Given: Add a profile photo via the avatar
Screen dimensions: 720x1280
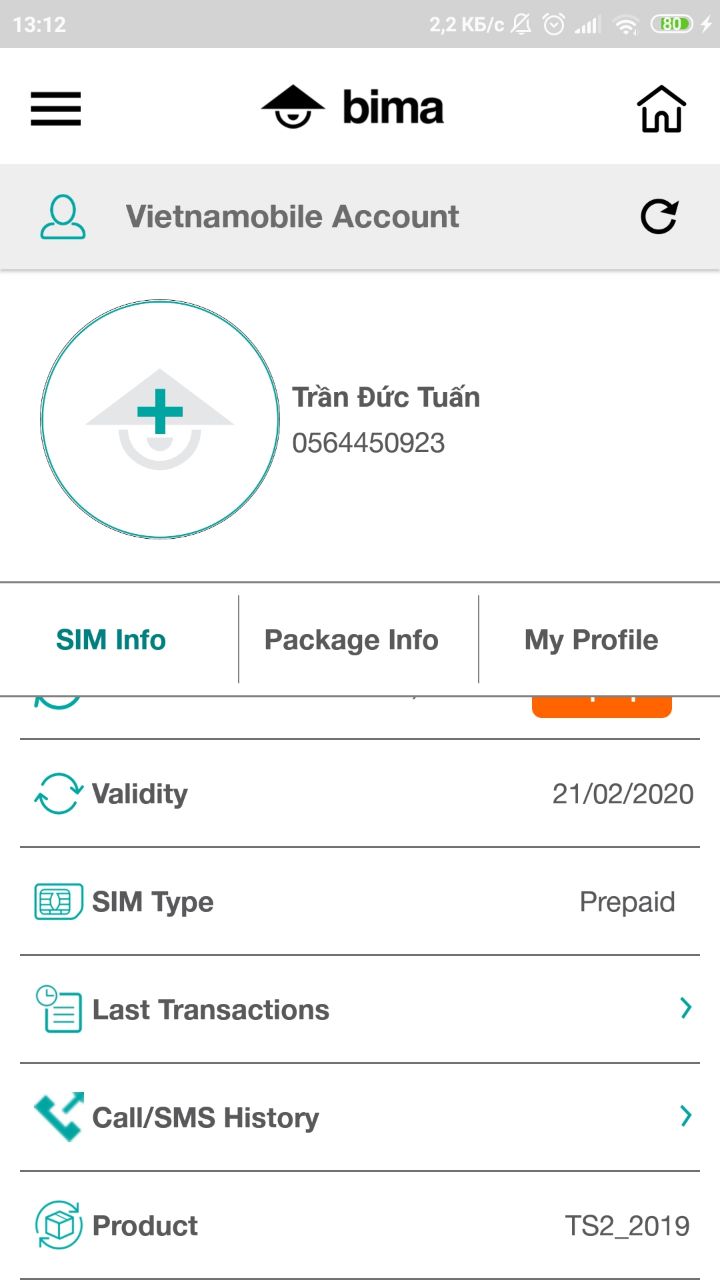Looking at the screenshot, I should tap(160, 419).
